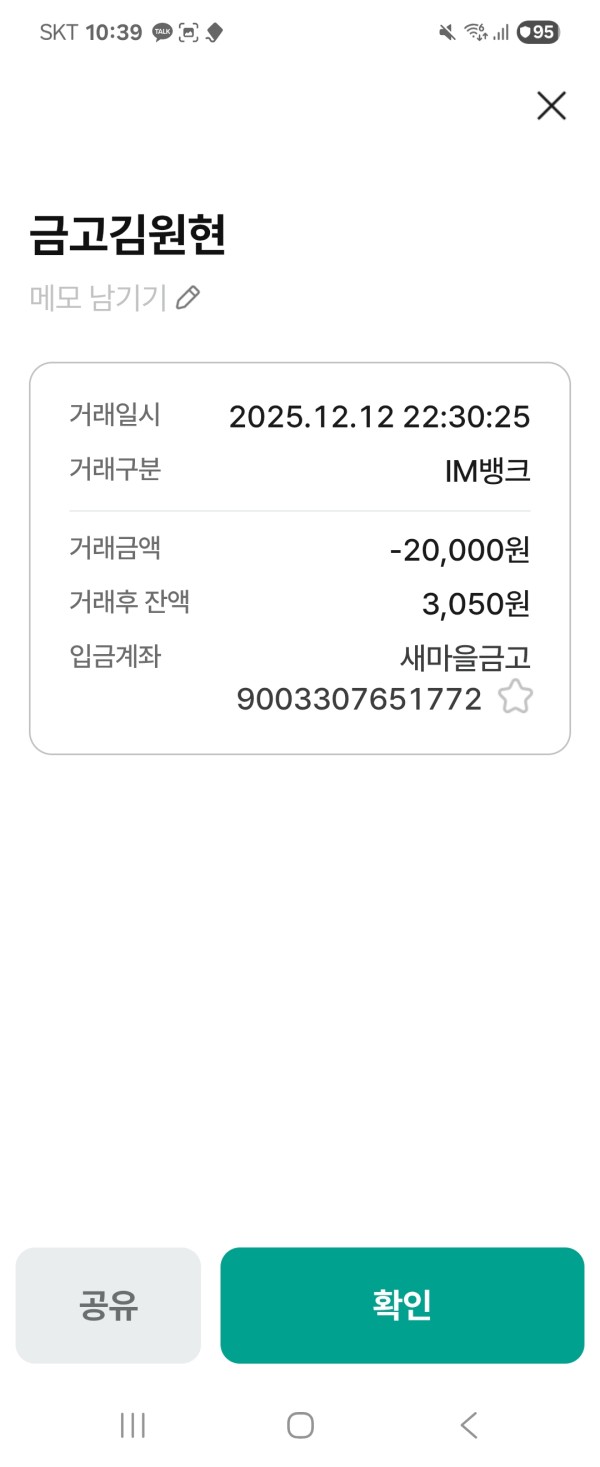Confirm with the 확인 button
This screenshot has height=1467, width=600.
pyautogui.click(x=402, y=1305)
